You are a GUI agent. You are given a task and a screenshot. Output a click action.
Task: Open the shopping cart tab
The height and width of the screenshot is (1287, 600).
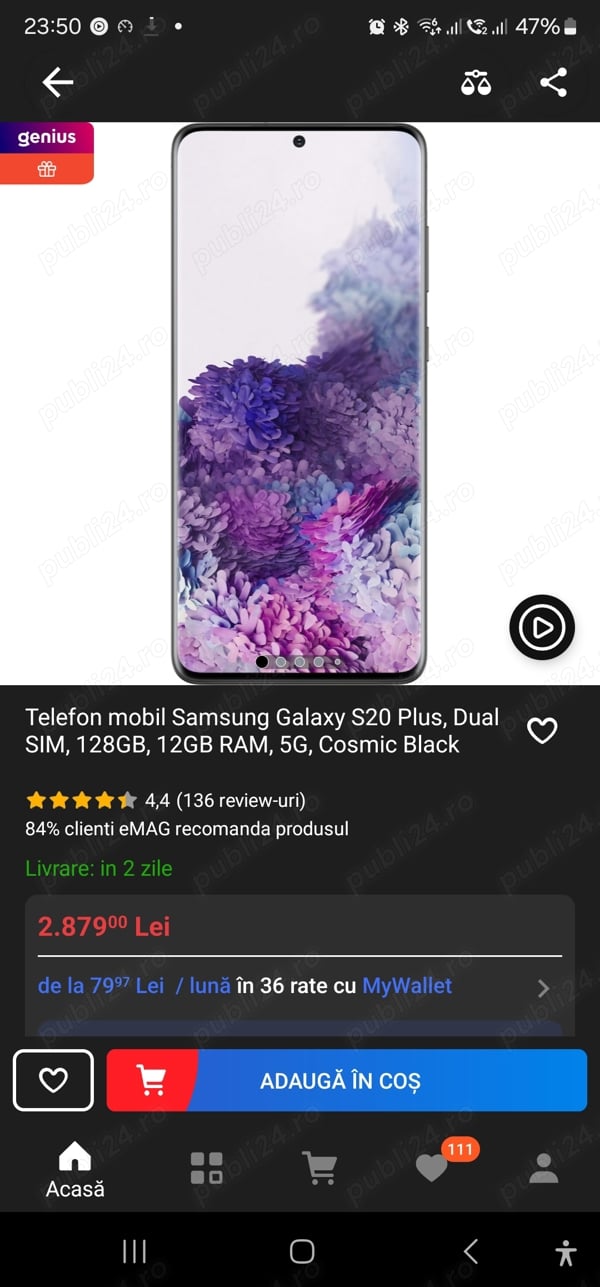[320, 1168]
